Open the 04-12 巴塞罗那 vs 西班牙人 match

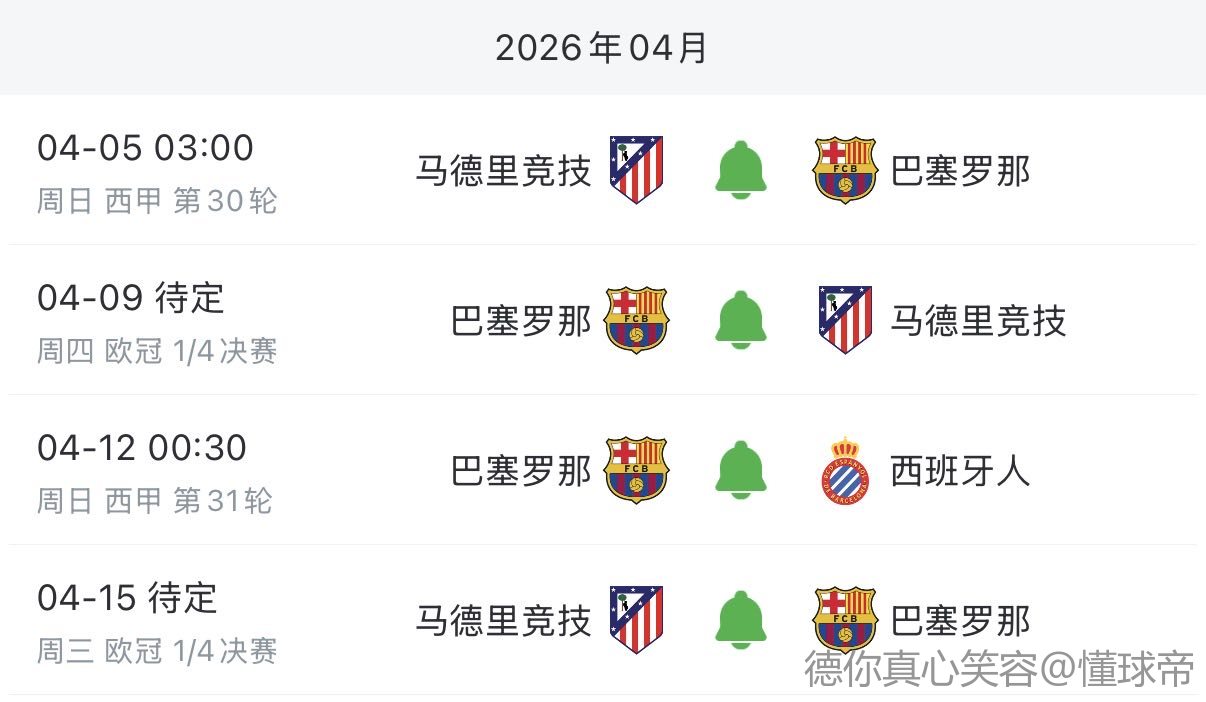coord(157,471)
